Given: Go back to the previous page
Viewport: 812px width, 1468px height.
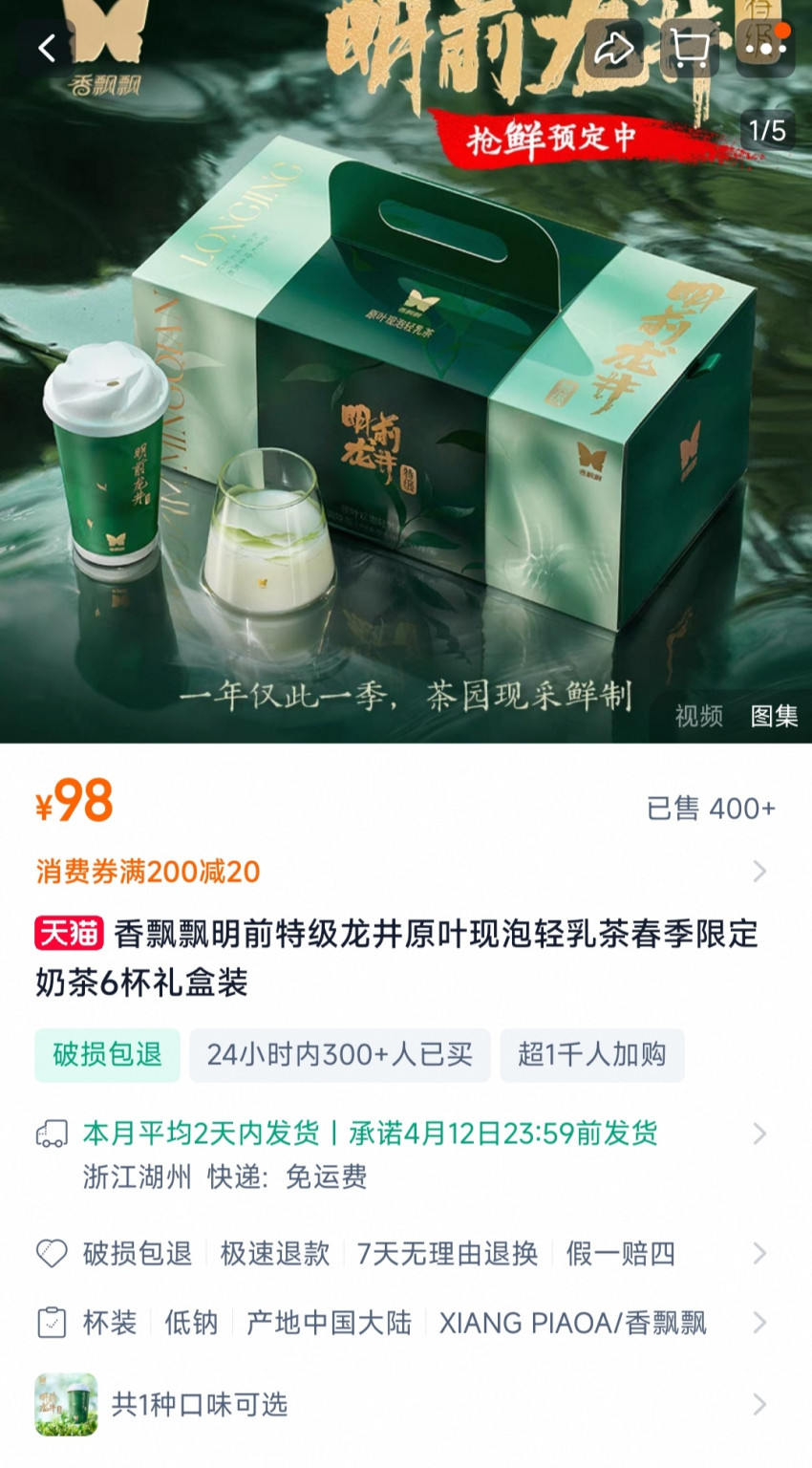Looking at the screenshot, I should pyautogui.click(x=47, y=48).
